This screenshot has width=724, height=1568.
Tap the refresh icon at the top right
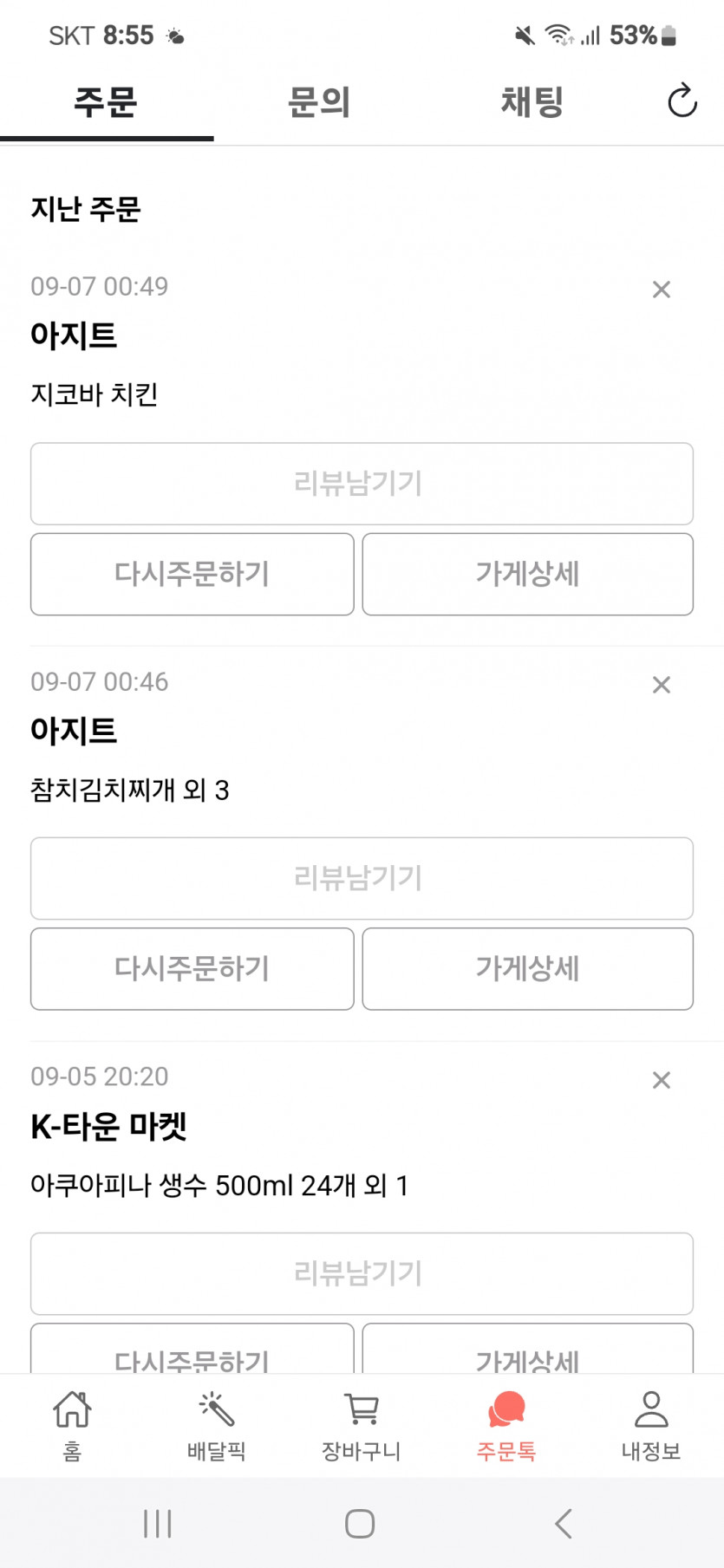click(682, 101)
